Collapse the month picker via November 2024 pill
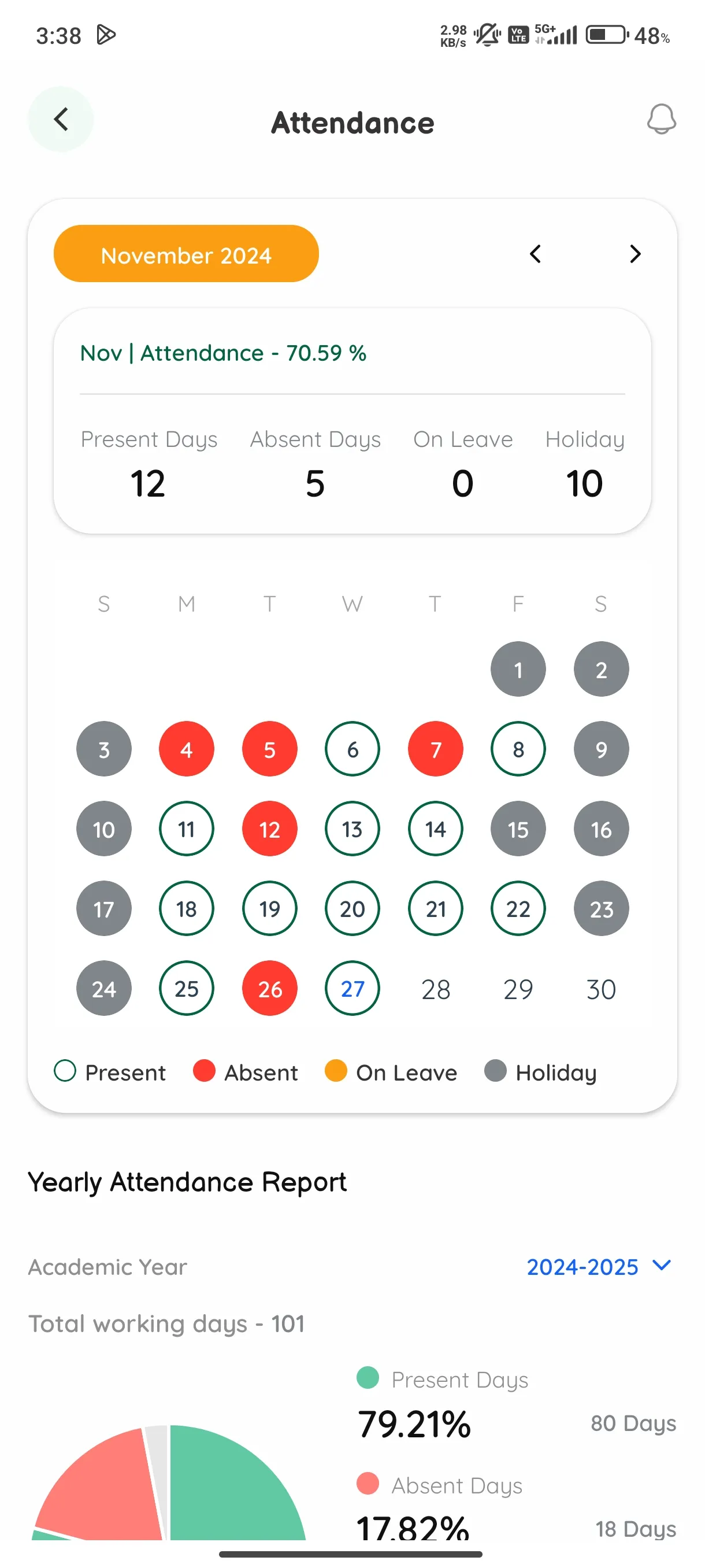Image resolution: width=705 pixels, height=1568 pixels. [x=185, y=254]
